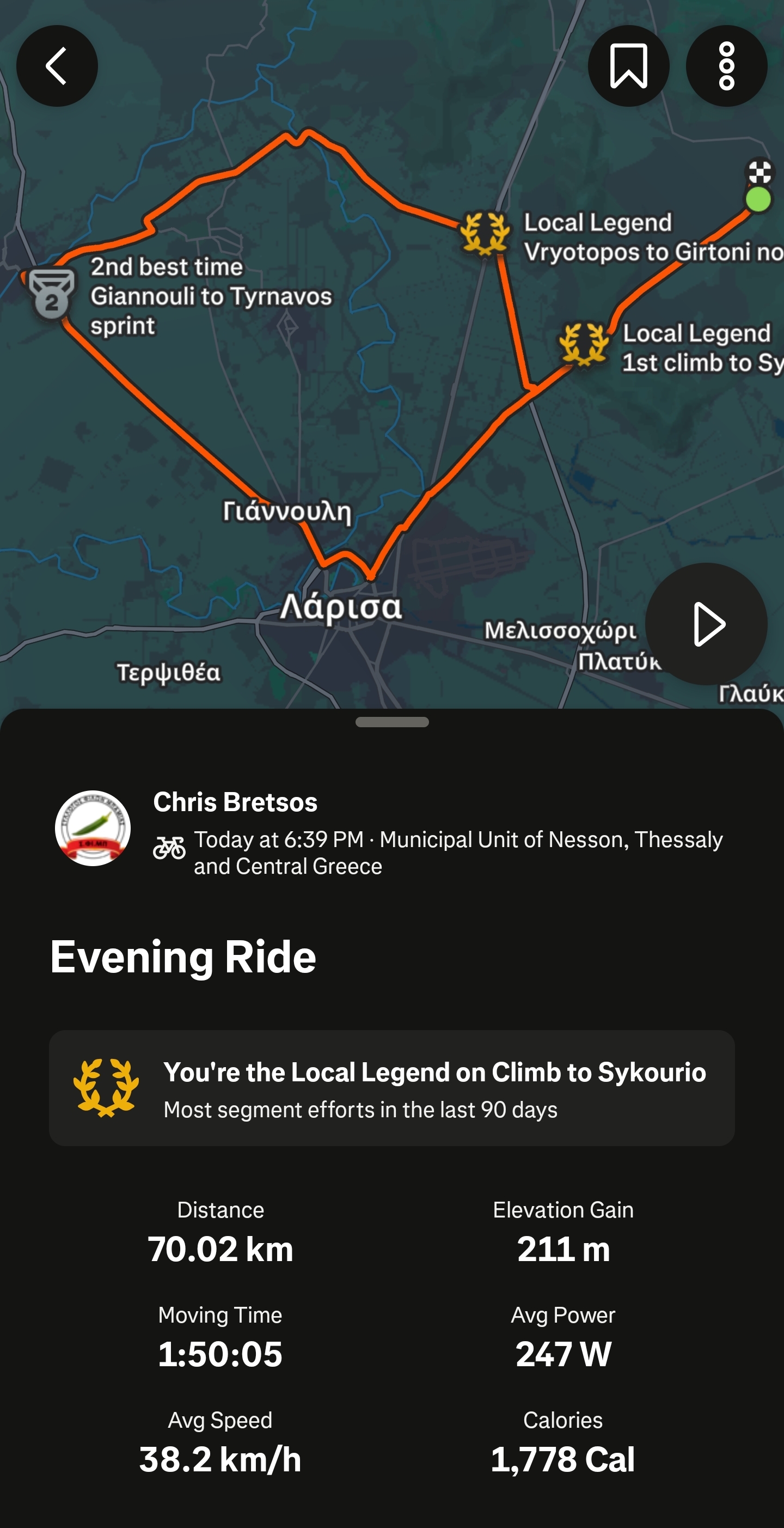View the Local Legend on Climb to Sykourio card
784x1528 pixels.
tap(391, 1088)
